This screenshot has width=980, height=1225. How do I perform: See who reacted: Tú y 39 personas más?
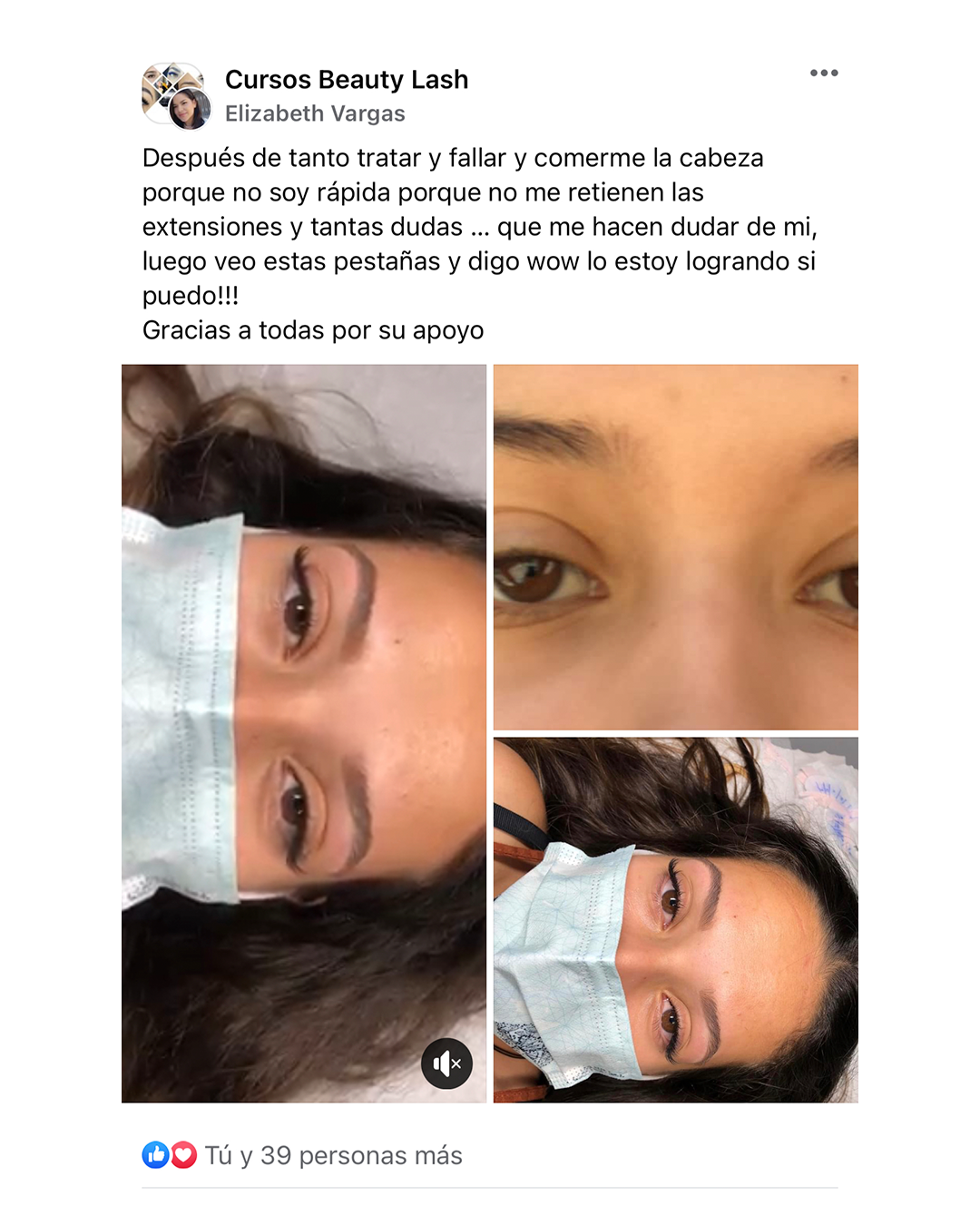click(x=333, y=1155)
